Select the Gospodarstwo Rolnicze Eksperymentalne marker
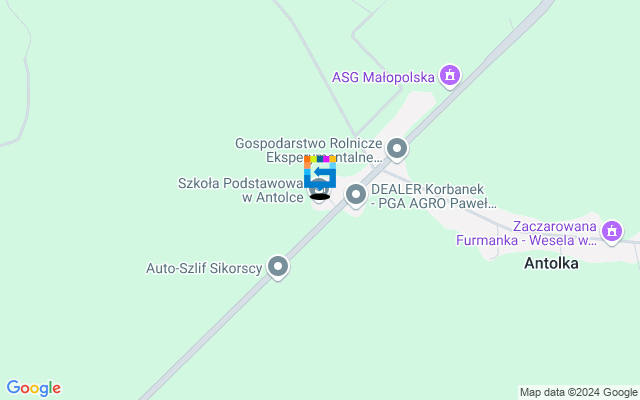Screen dimensions: 640x400 click(x=397, y=150)
